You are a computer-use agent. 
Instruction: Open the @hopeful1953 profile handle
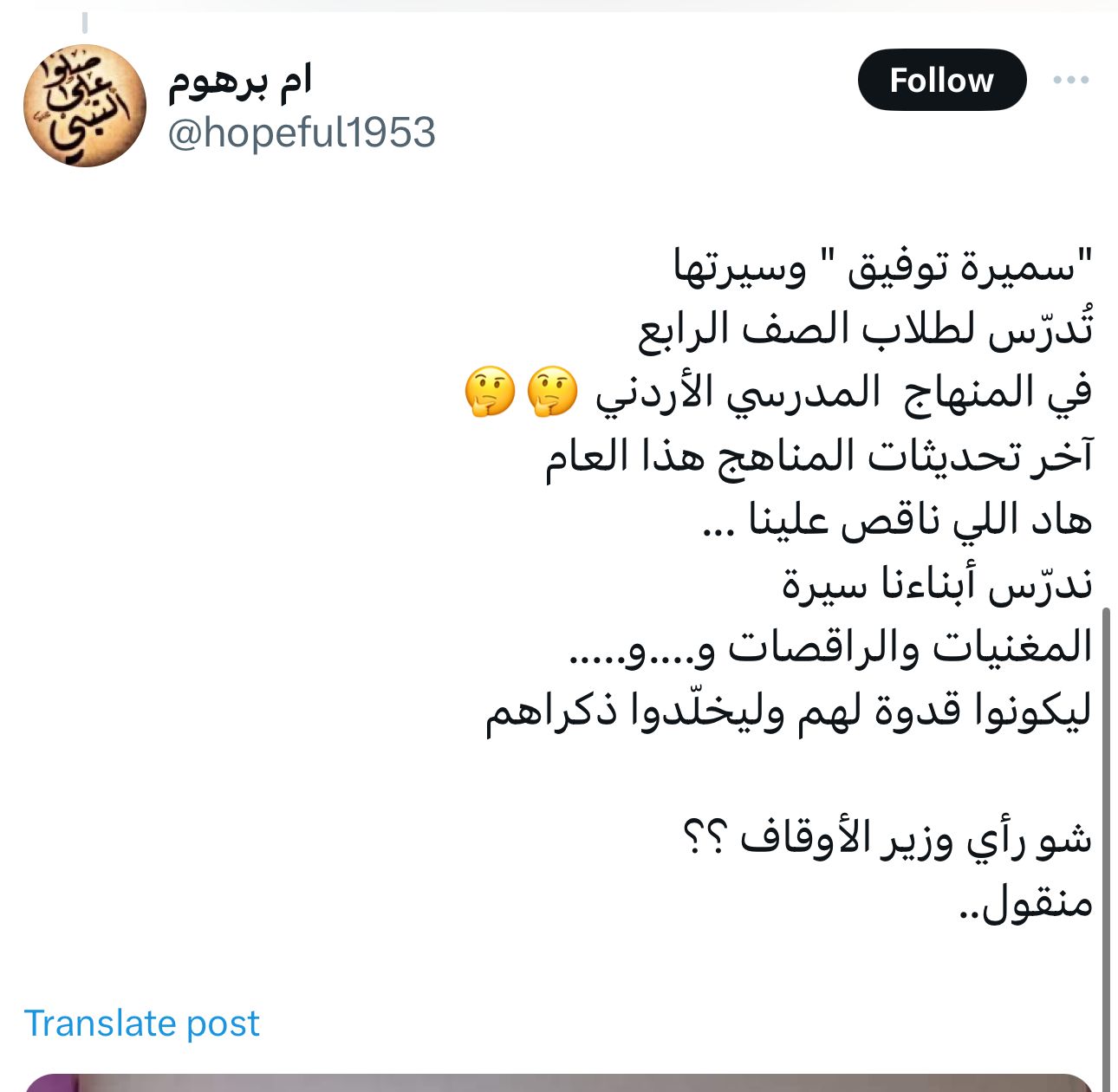(x=302, y=133)
